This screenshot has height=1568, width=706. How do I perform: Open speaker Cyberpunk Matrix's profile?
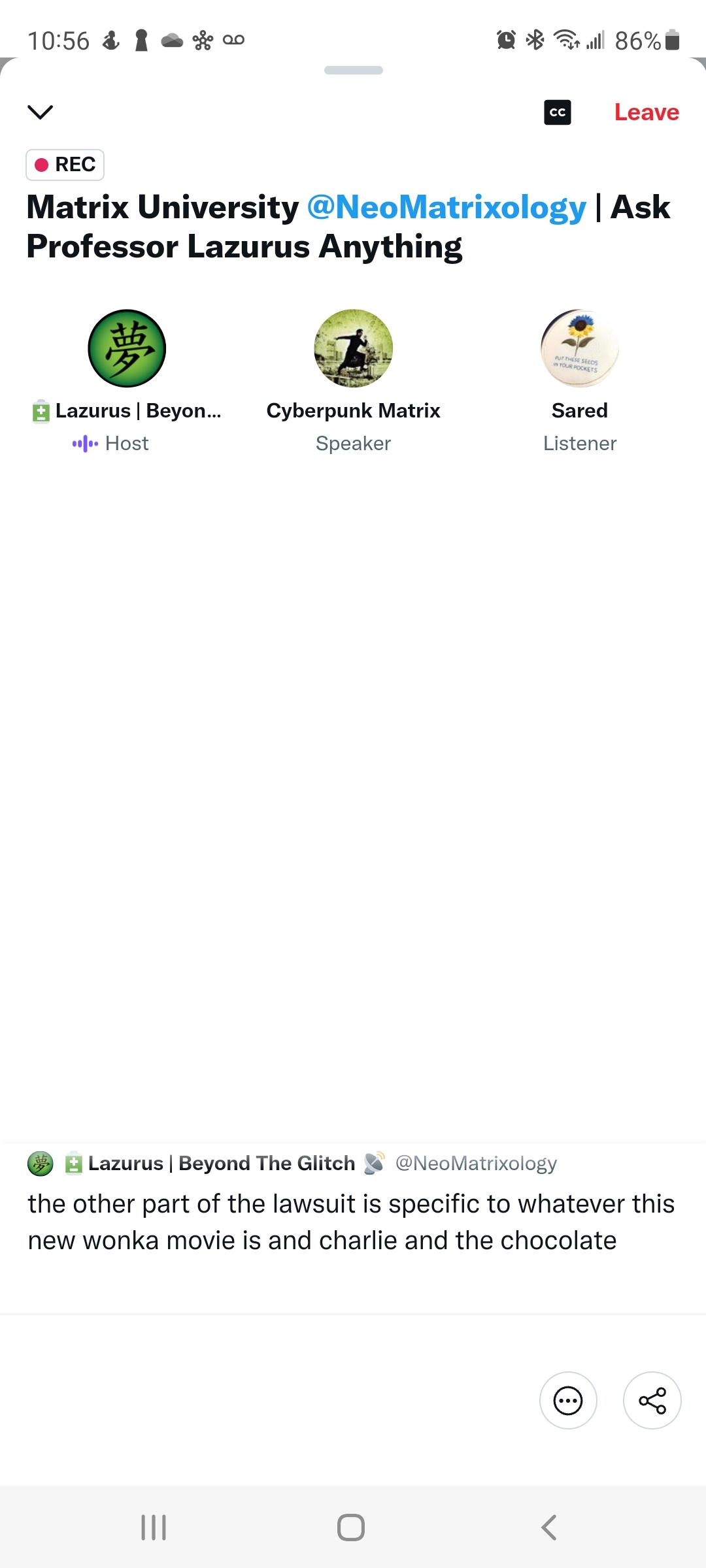(x=353, y=348)
